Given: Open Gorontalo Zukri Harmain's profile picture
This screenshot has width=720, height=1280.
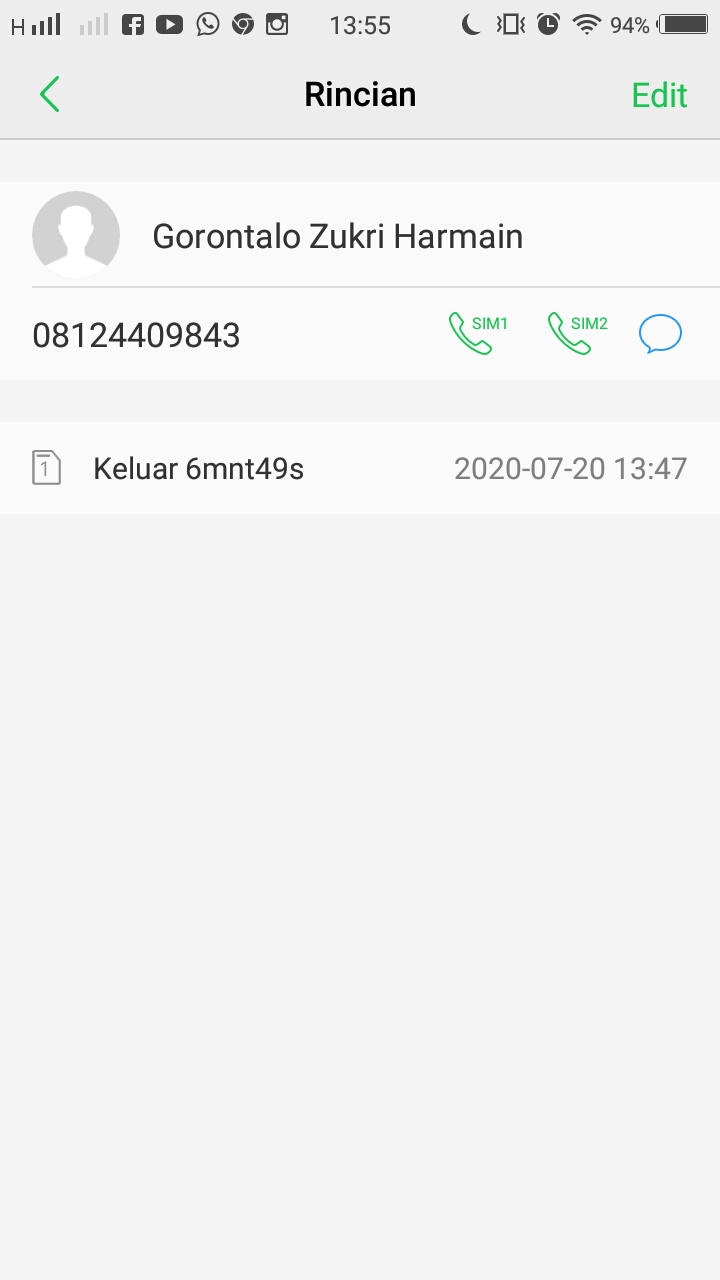Looking at the screenshot, I should click(76, 235).
